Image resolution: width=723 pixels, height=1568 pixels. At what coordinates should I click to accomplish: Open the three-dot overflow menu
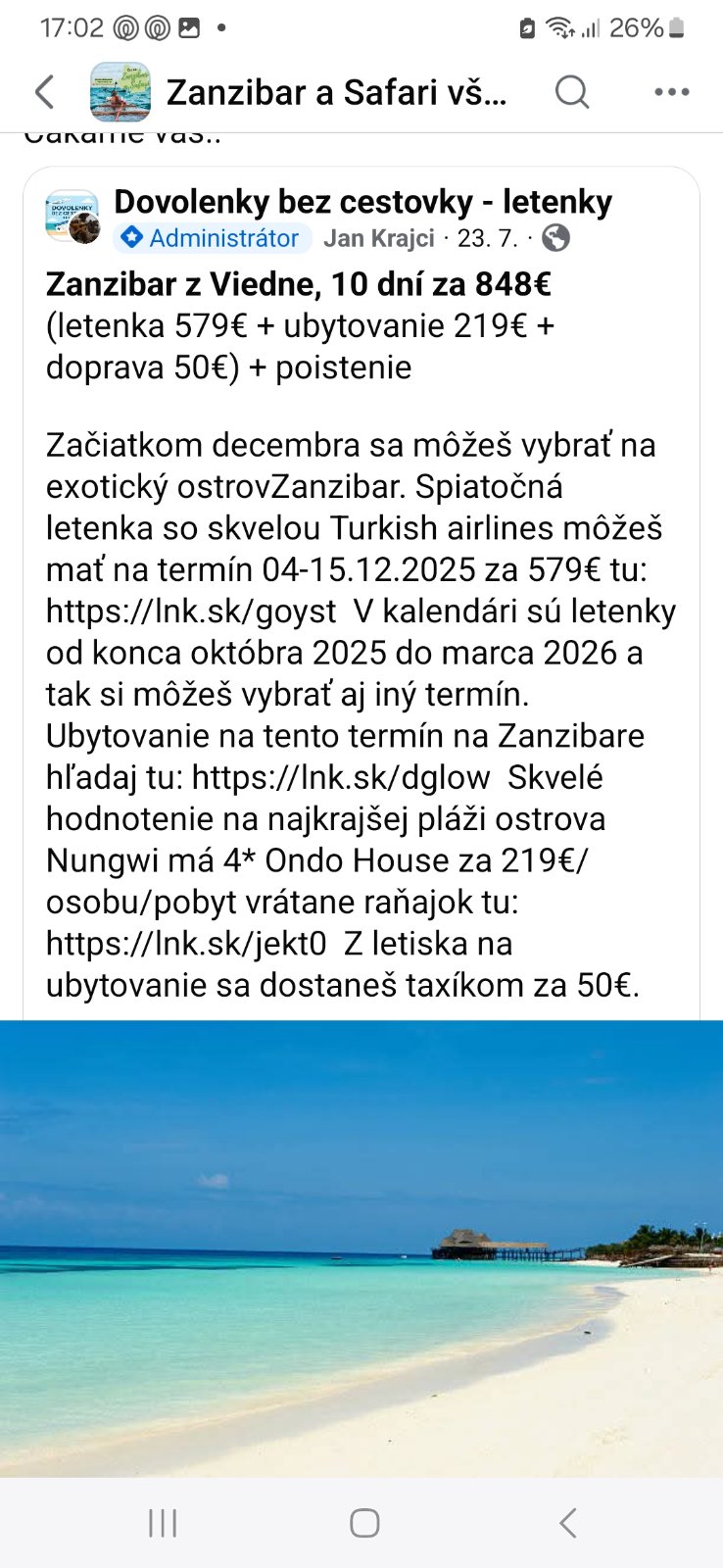click(x=671, y=92)
